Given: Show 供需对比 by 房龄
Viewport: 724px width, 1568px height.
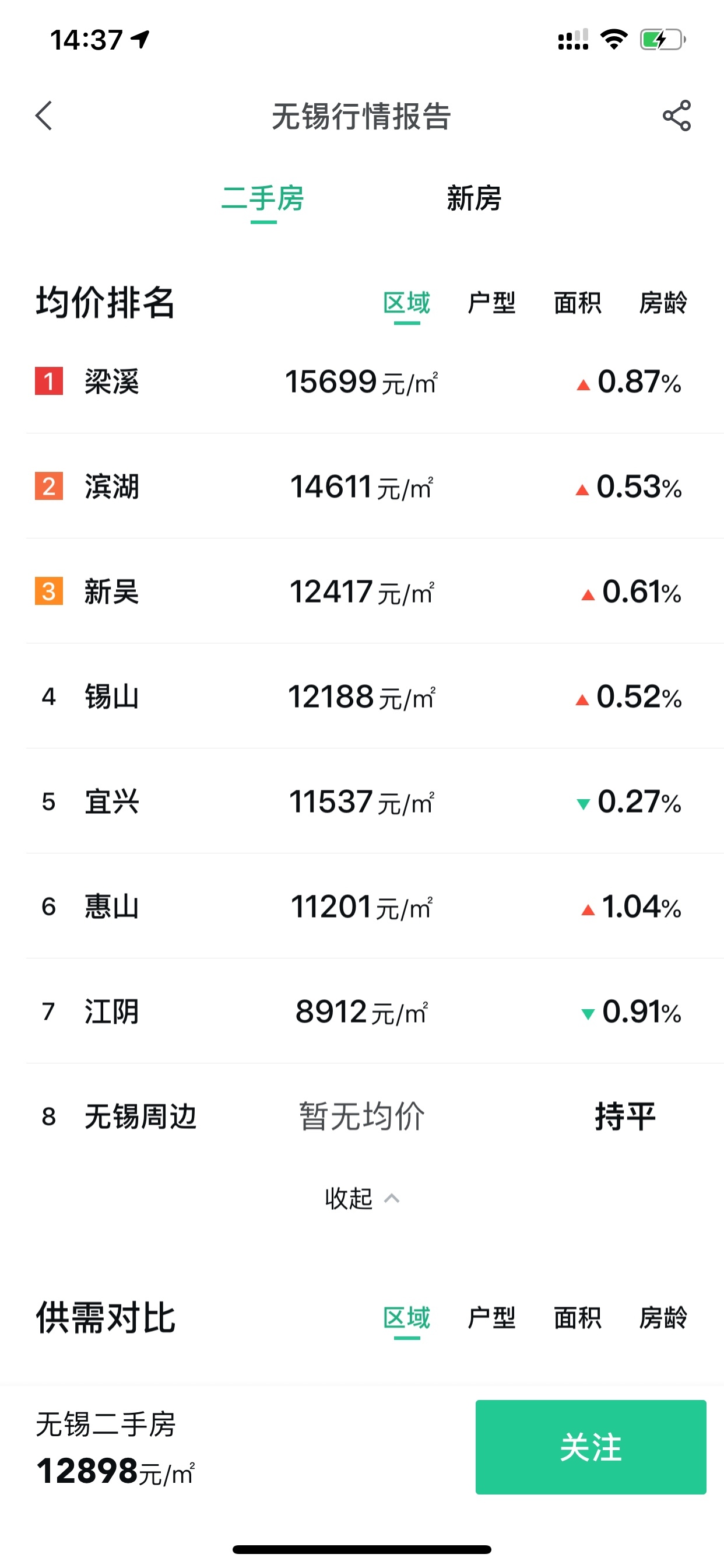Looking at the screenshot, I should [663, 1318].
